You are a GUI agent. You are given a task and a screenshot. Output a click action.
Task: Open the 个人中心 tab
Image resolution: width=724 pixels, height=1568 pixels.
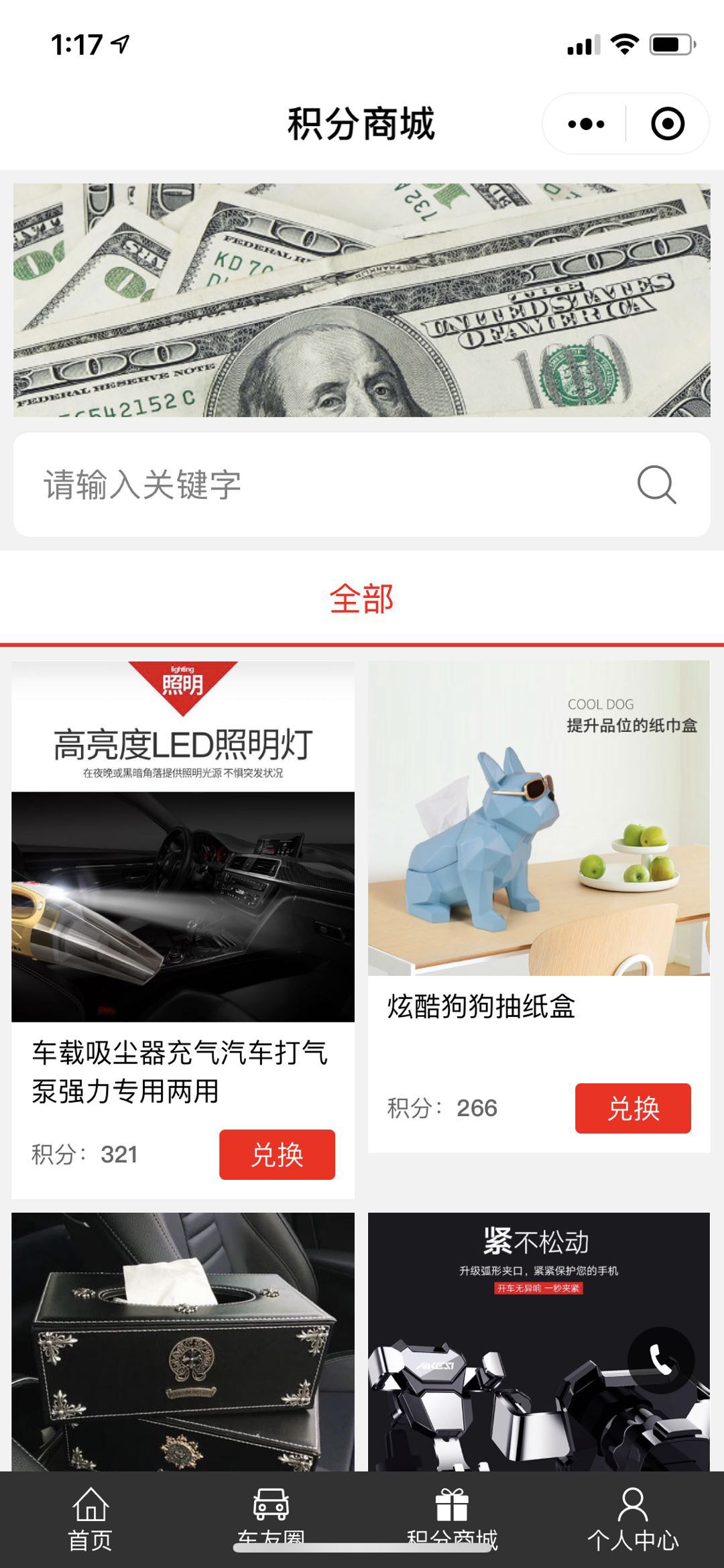[633, 1518]
